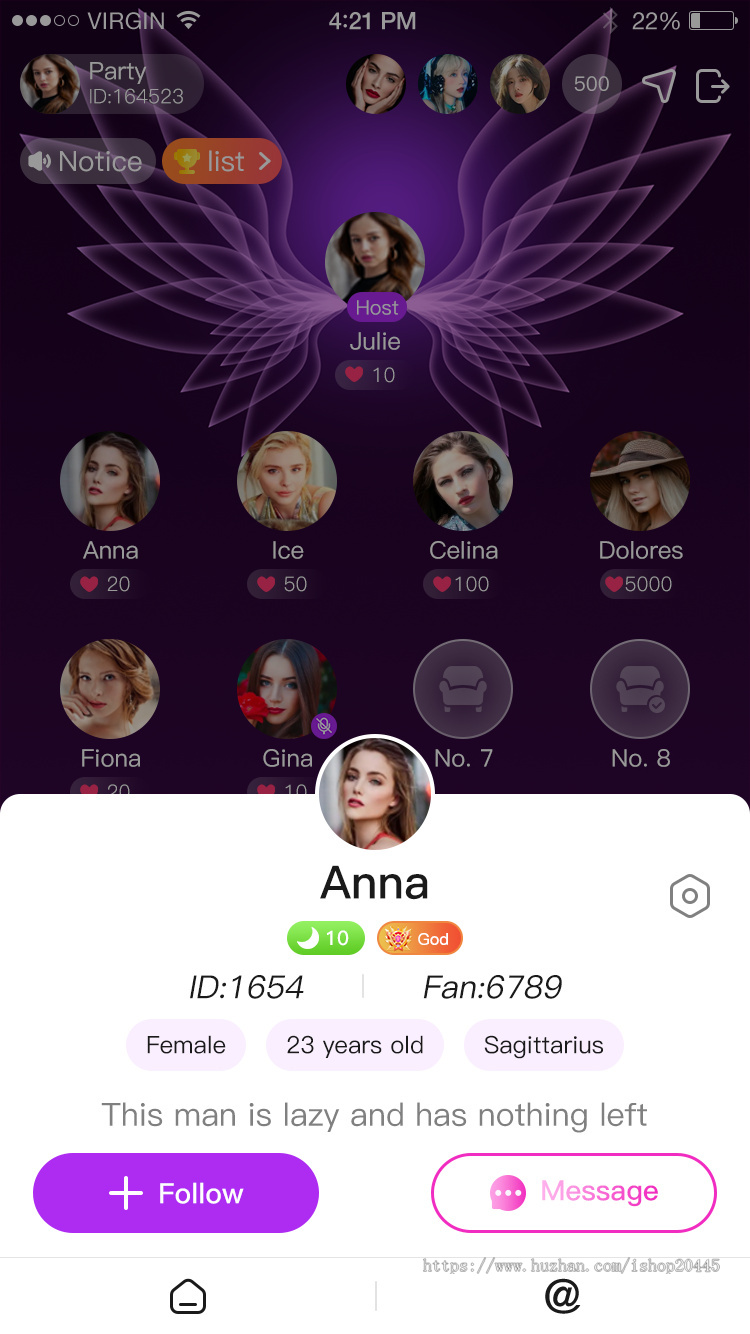Image resolution: width=750 pixels, height=1334 pixels.
Task: Open the hexagon settings icon on Anna's card
Action: coord(690,897)
